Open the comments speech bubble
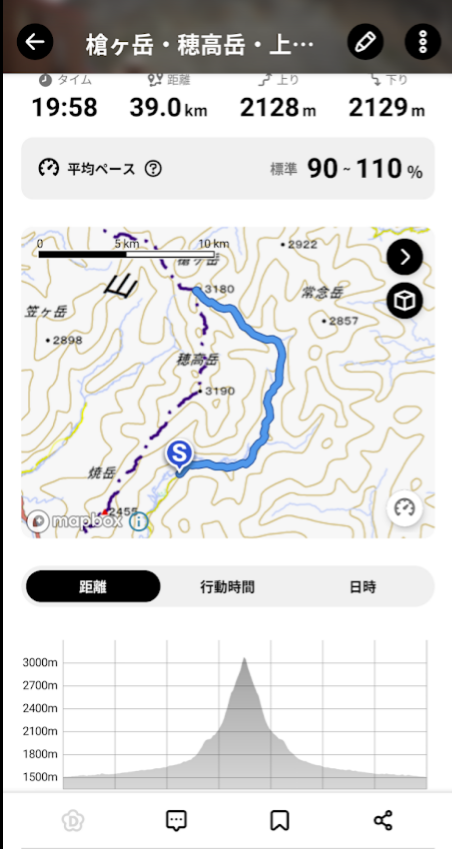The image size is (452, 849). (x=176, y=820)
